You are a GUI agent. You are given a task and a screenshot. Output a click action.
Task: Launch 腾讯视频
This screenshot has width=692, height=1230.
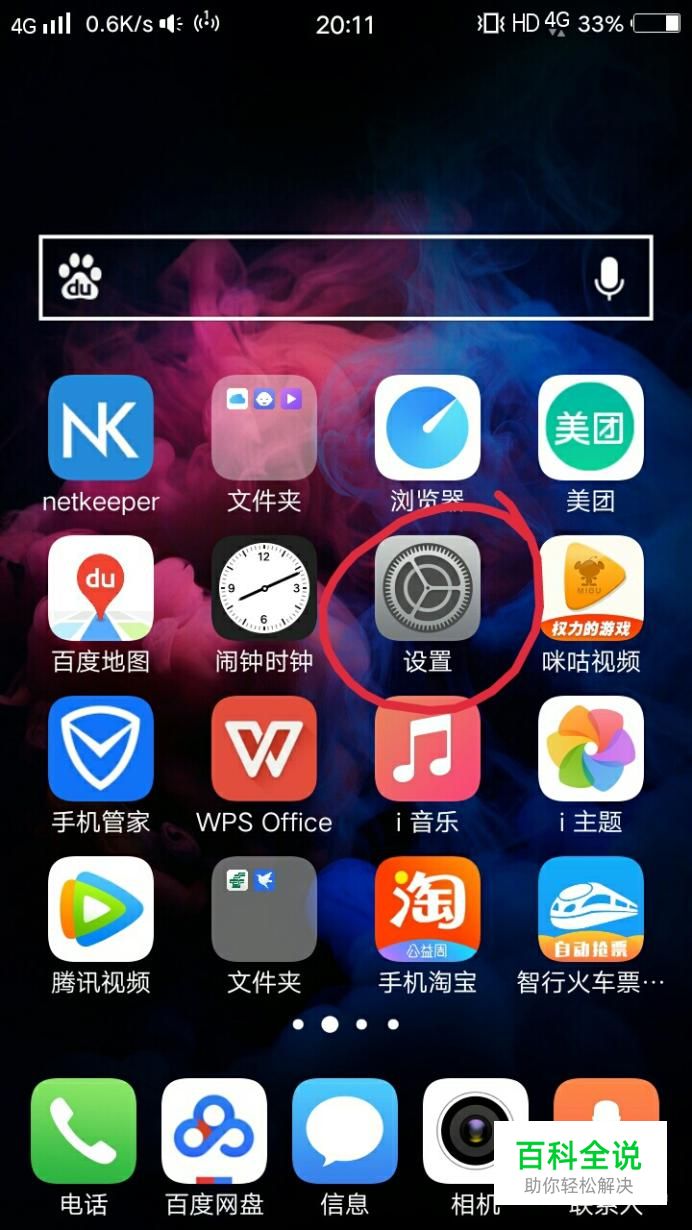pyautogui.click(x=101, y=909)
